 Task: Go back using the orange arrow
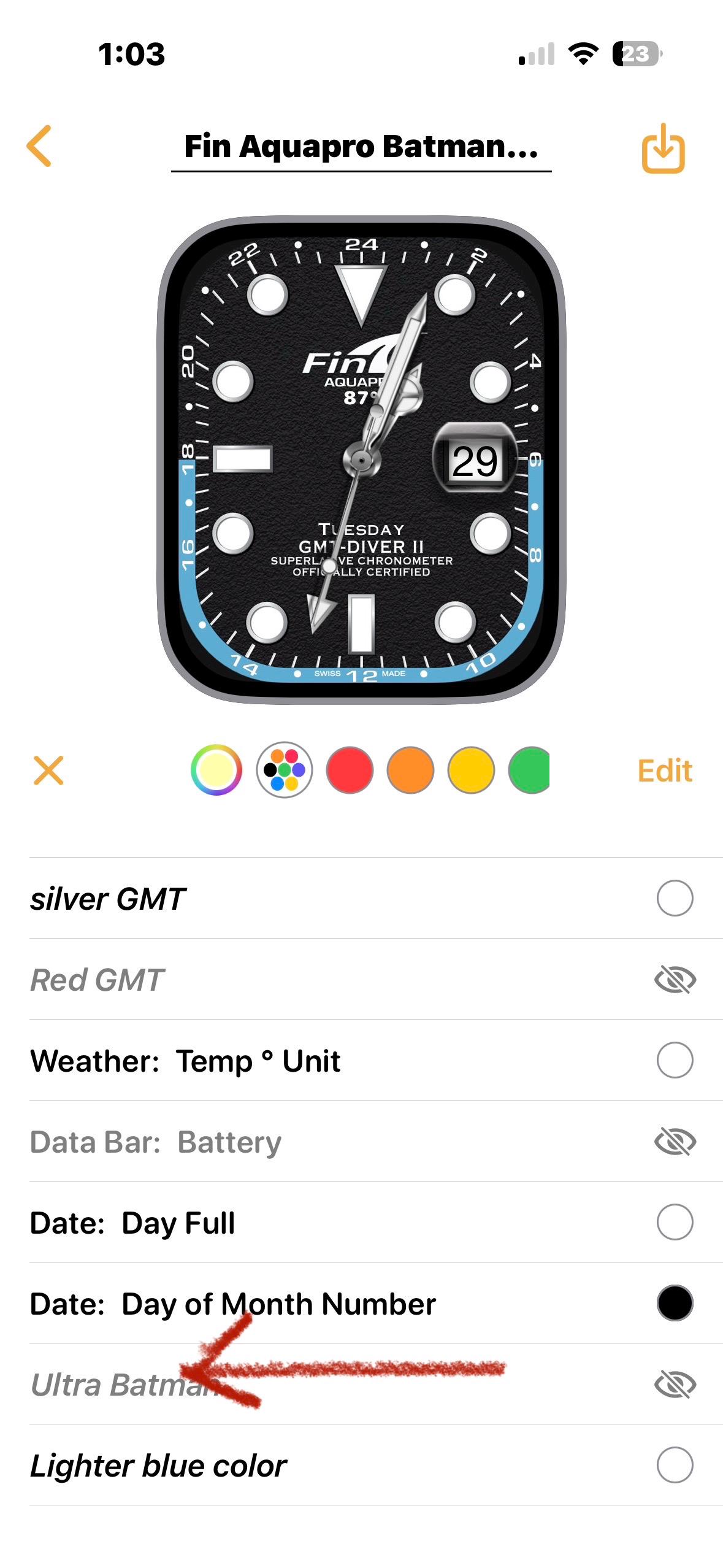pos(39,146)
